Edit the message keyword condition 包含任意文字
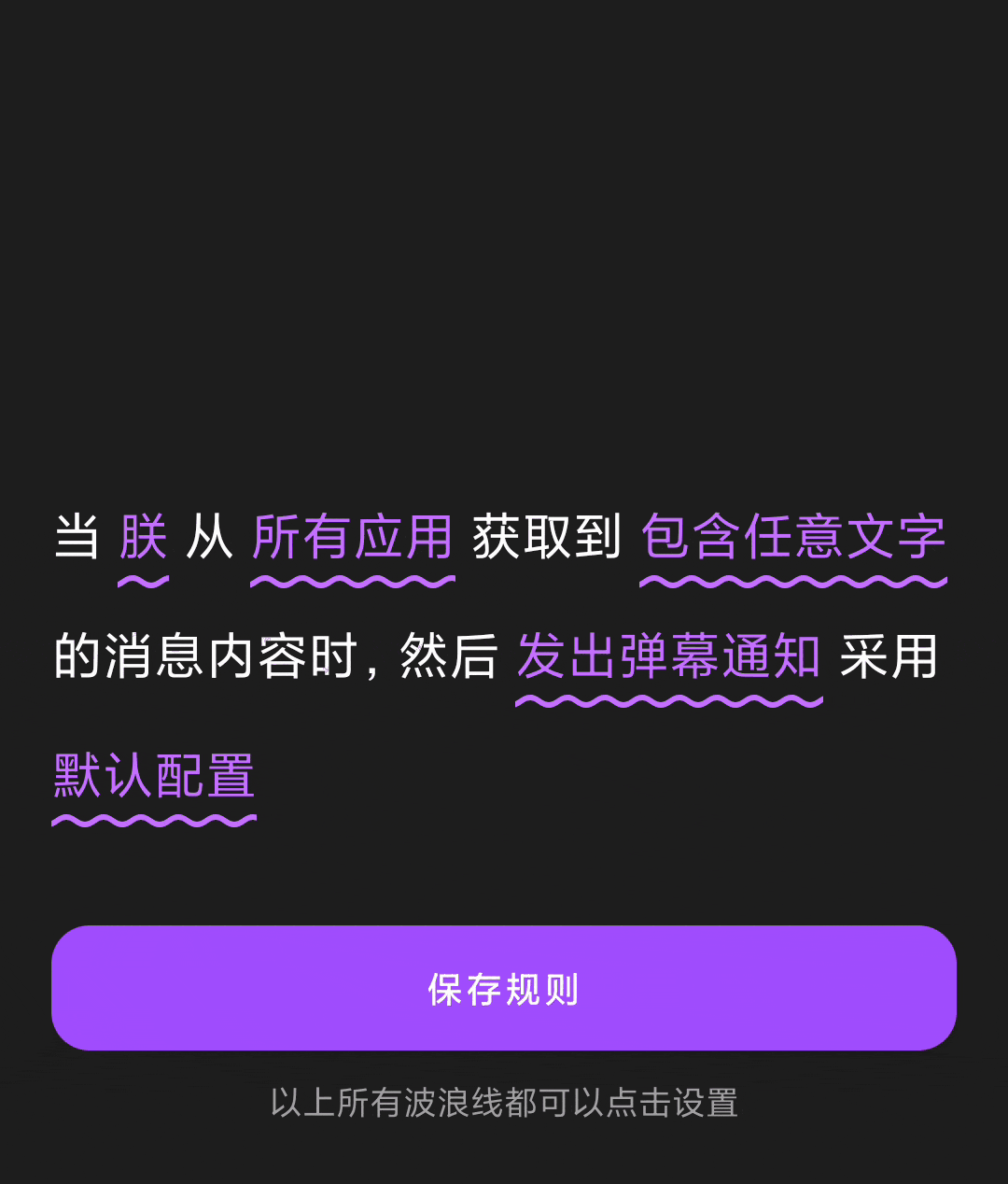This screenshot has height=1184, width=1008. click(792, 537)
